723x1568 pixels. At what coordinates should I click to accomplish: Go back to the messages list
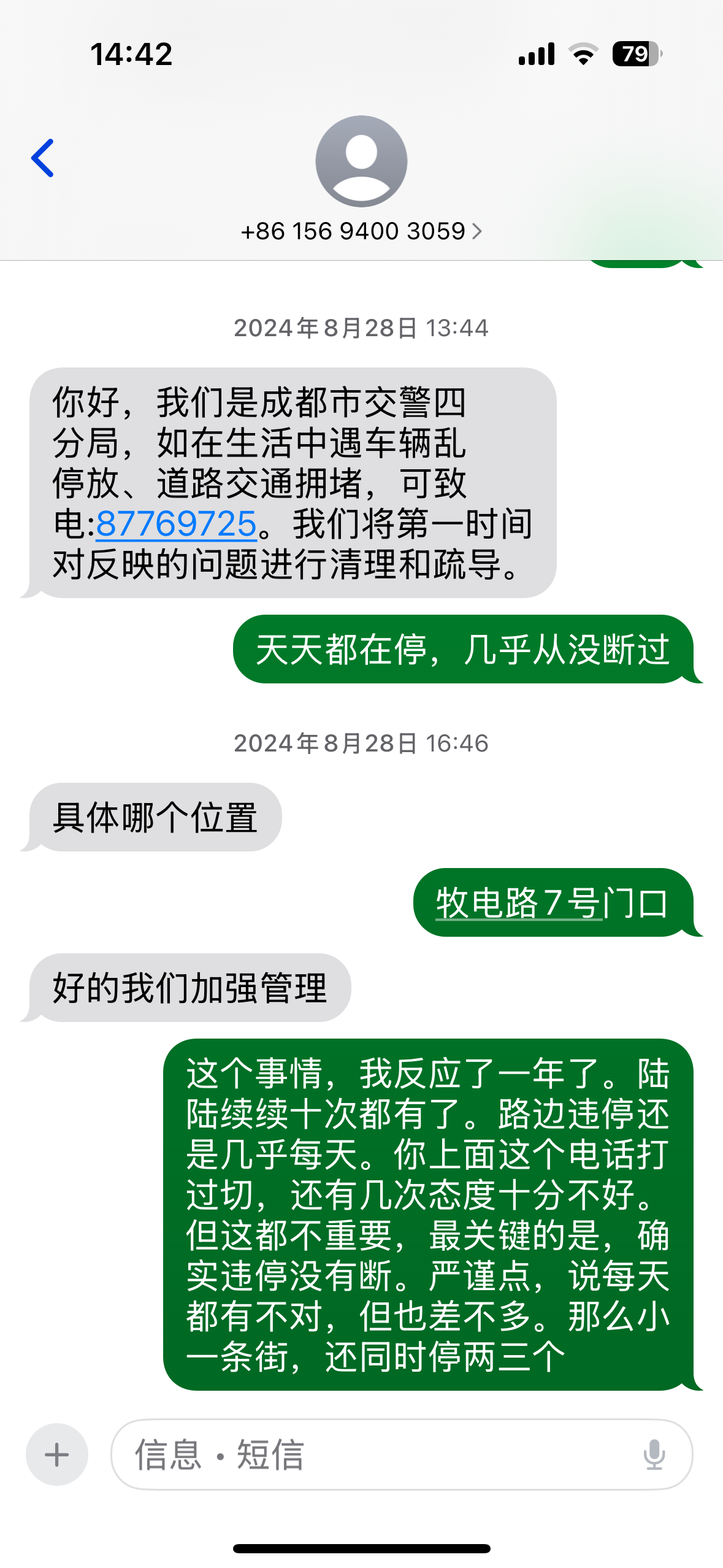(42, 158)
